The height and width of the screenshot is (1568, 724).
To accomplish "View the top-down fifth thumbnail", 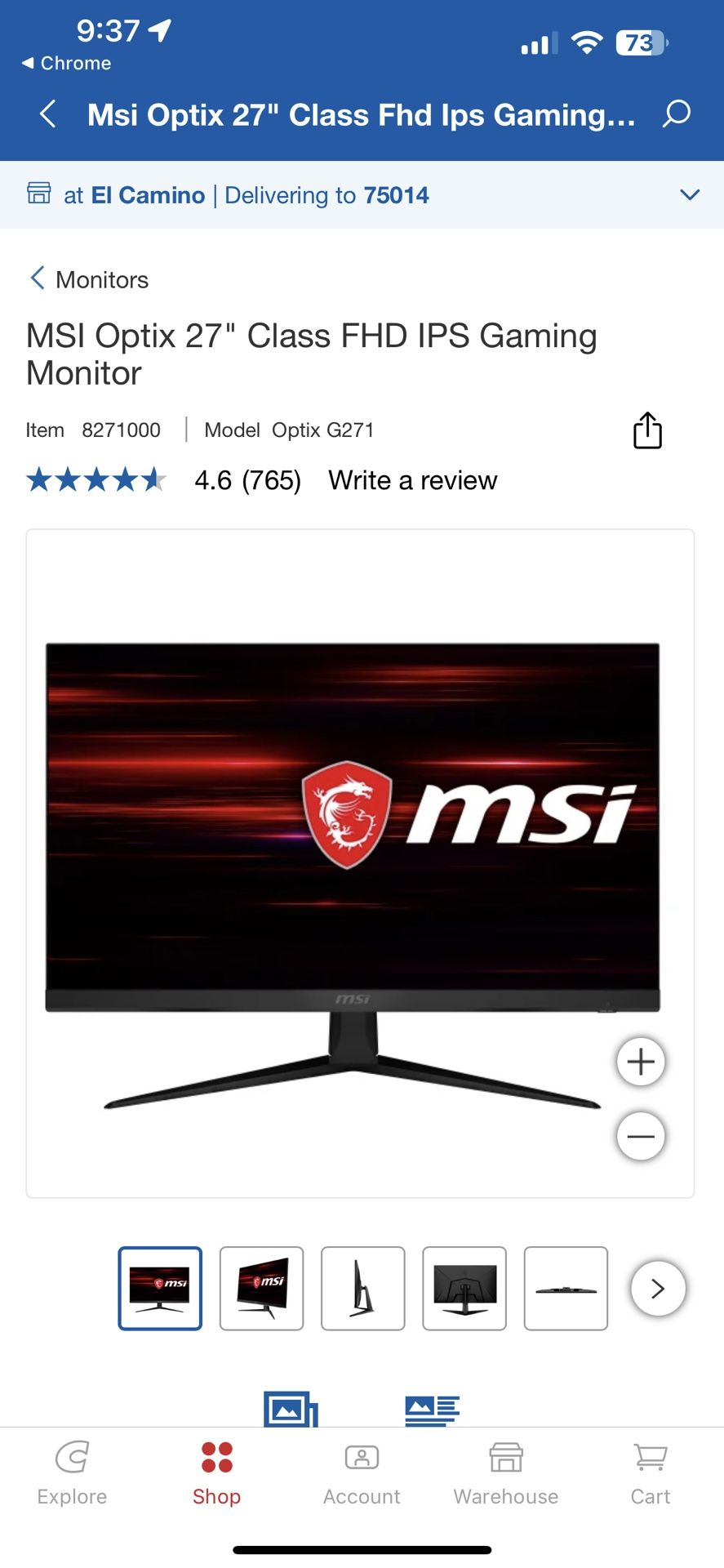I will 565,1288.
